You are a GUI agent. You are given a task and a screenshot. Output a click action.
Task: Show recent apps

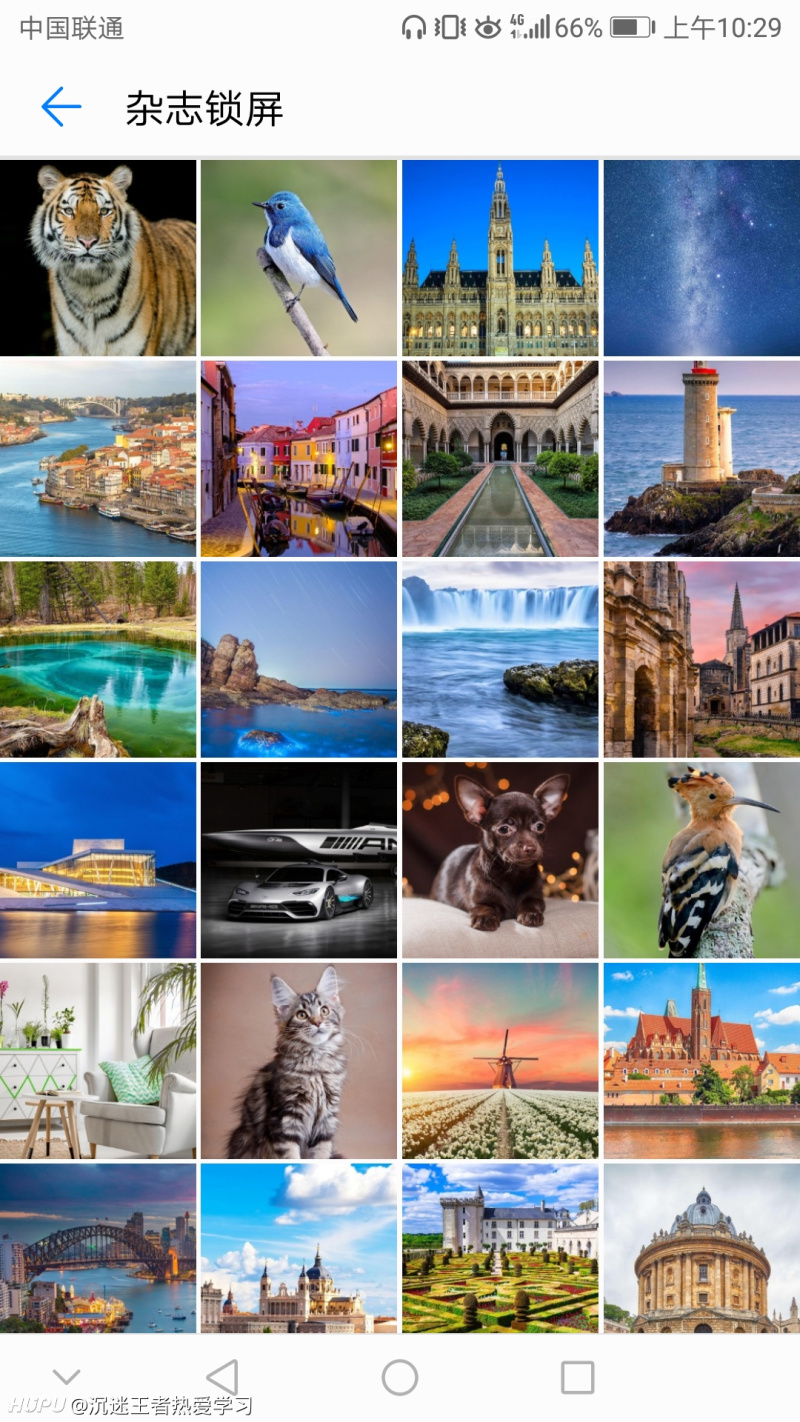click(577, 1377)
